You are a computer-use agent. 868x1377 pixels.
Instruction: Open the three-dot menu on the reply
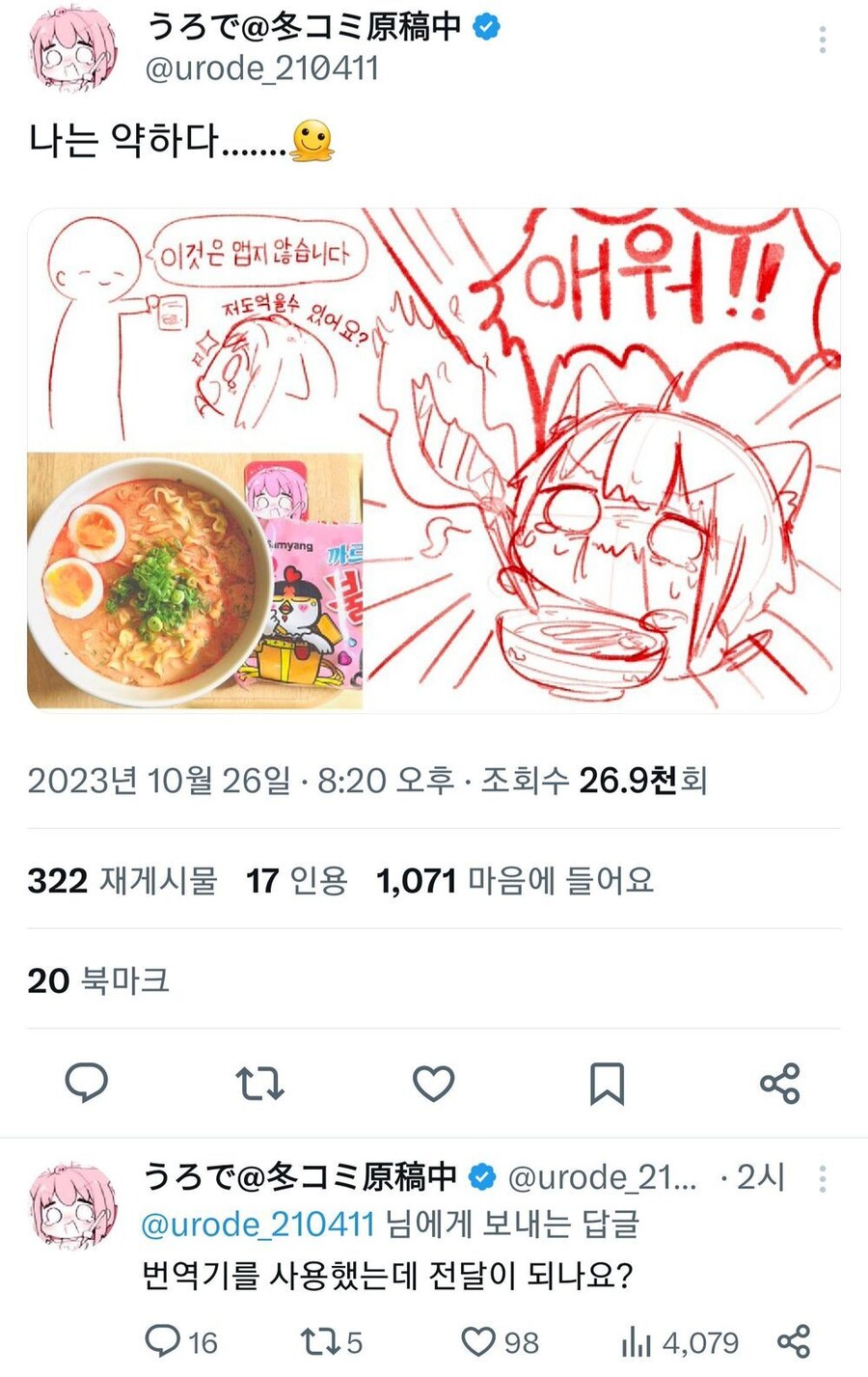click(x=822, y=1178)
